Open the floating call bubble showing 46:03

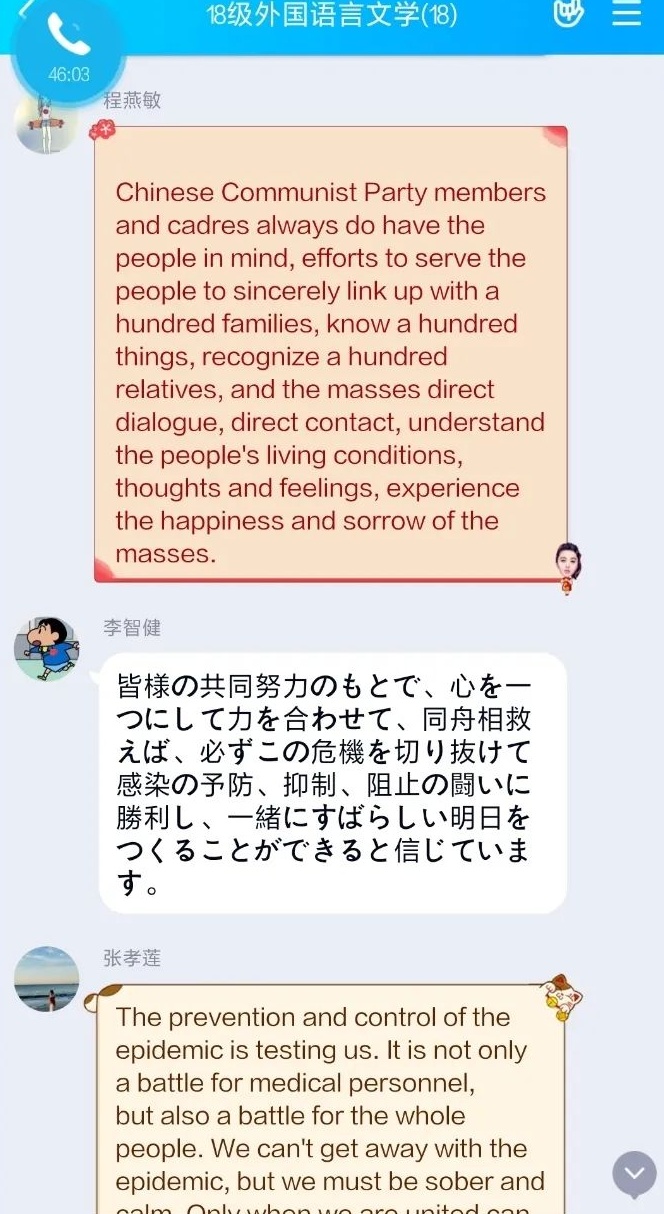click(68, 48)
